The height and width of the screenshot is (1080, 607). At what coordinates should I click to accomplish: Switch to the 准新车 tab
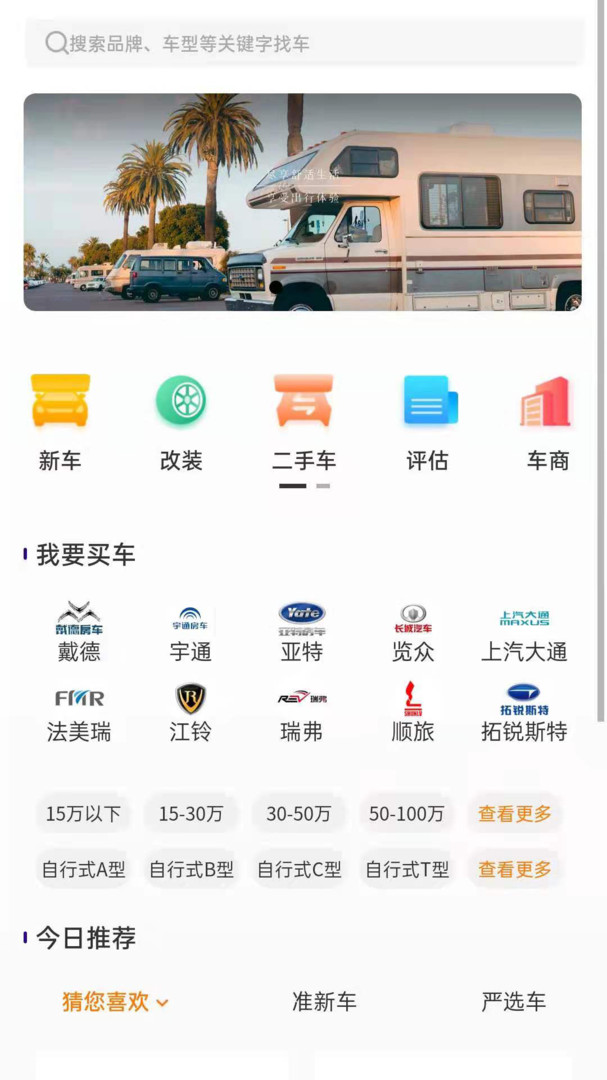pyautogui.click(x=324, y=1002)
